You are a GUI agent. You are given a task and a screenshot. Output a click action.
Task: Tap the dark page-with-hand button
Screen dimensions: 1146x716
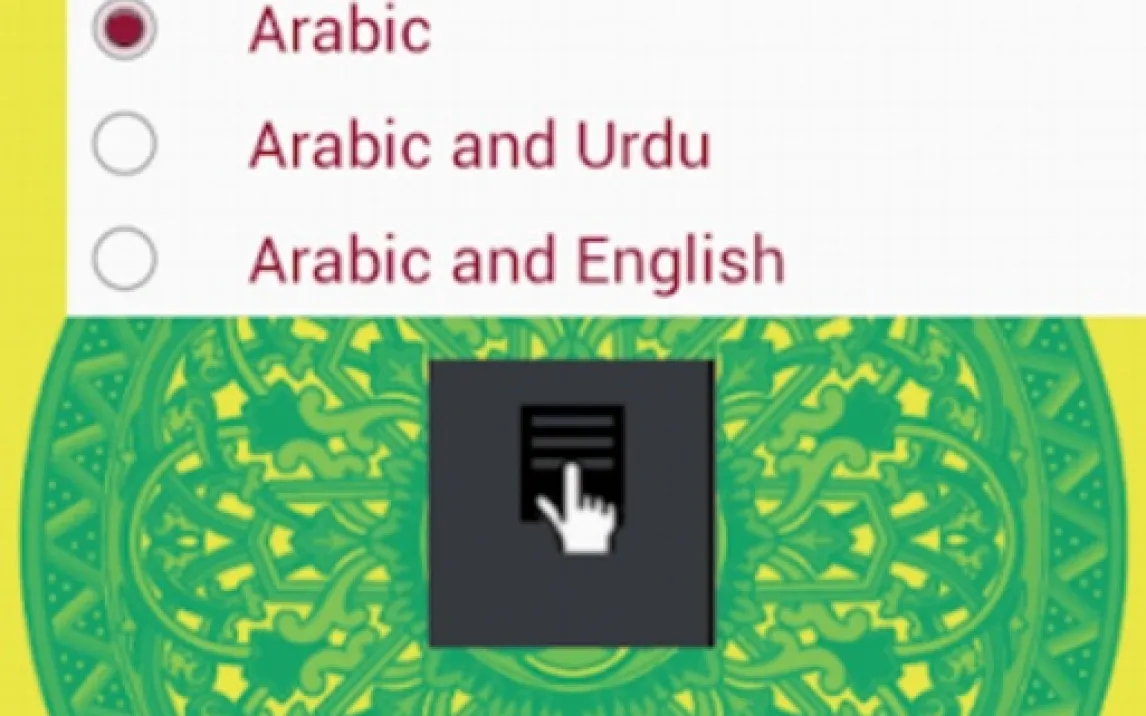coord(571,503)
